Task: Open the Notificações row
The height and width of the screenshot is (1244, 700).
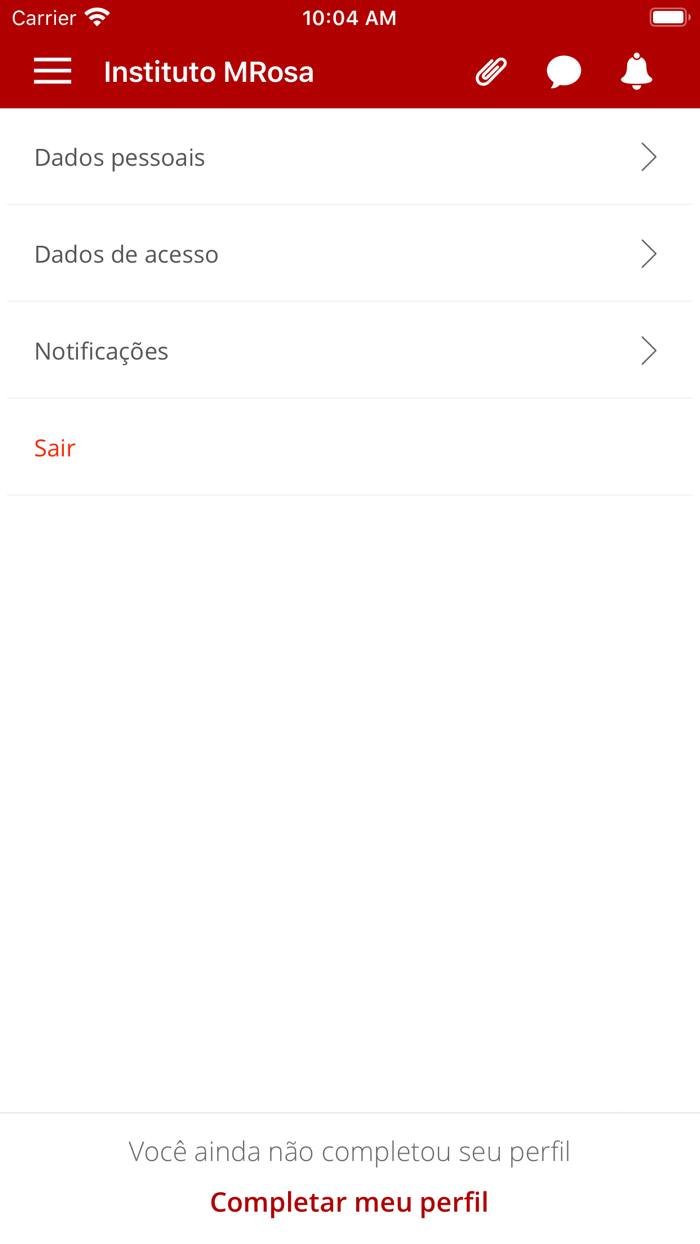Action: coord(349,351)
